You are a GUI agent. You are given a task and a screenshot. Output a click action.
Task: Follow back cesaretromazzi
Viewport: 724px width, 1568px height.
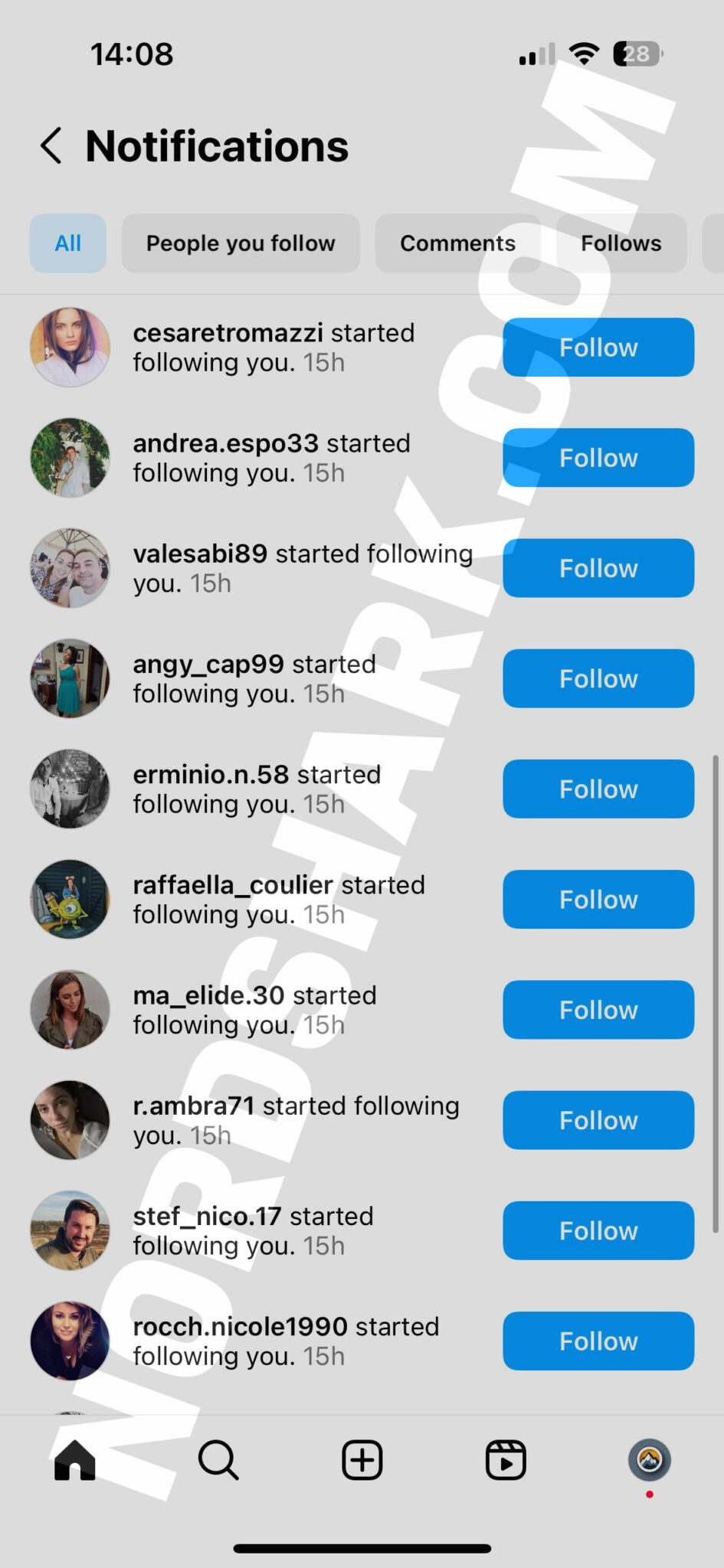tap(598, 347)
